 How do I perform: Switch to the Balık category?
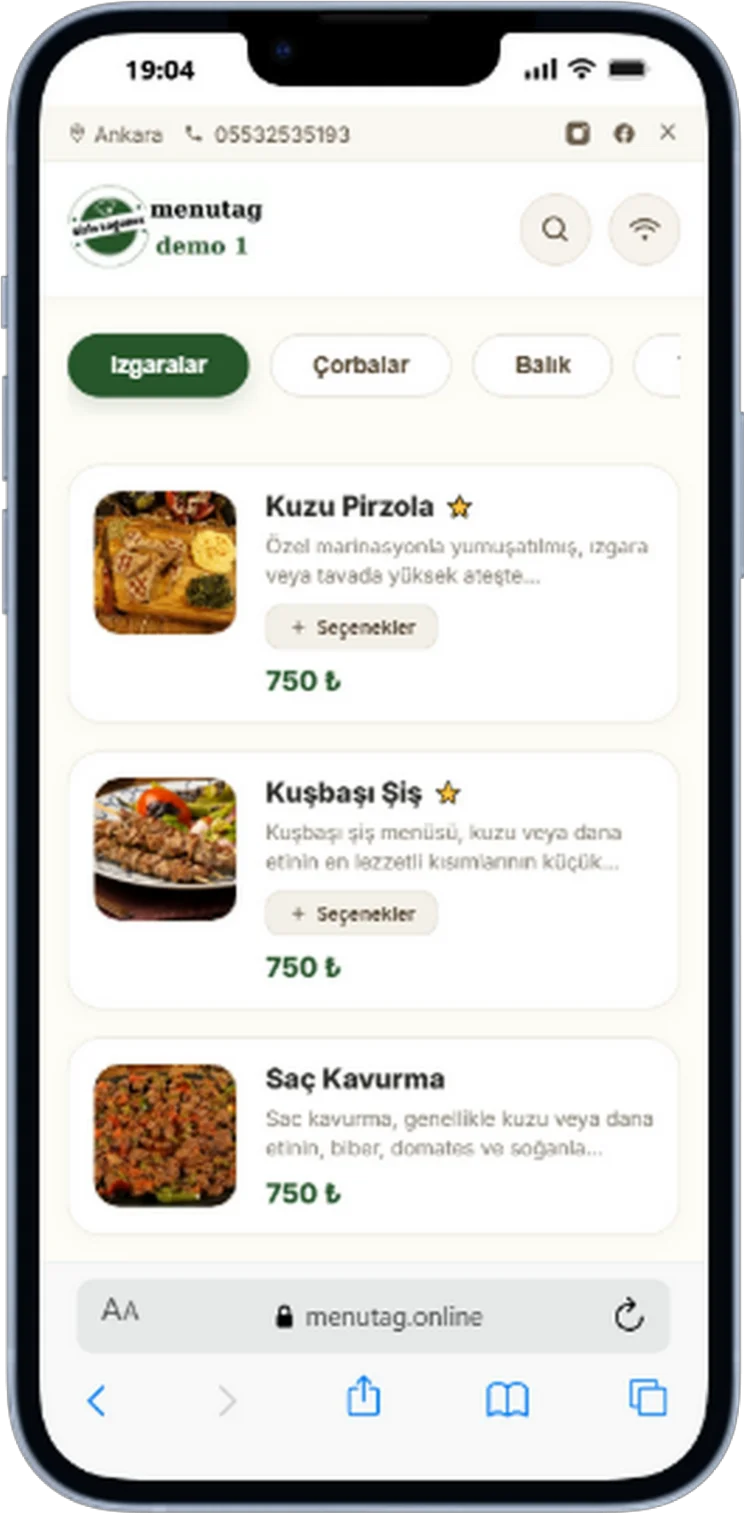[543, 365]
